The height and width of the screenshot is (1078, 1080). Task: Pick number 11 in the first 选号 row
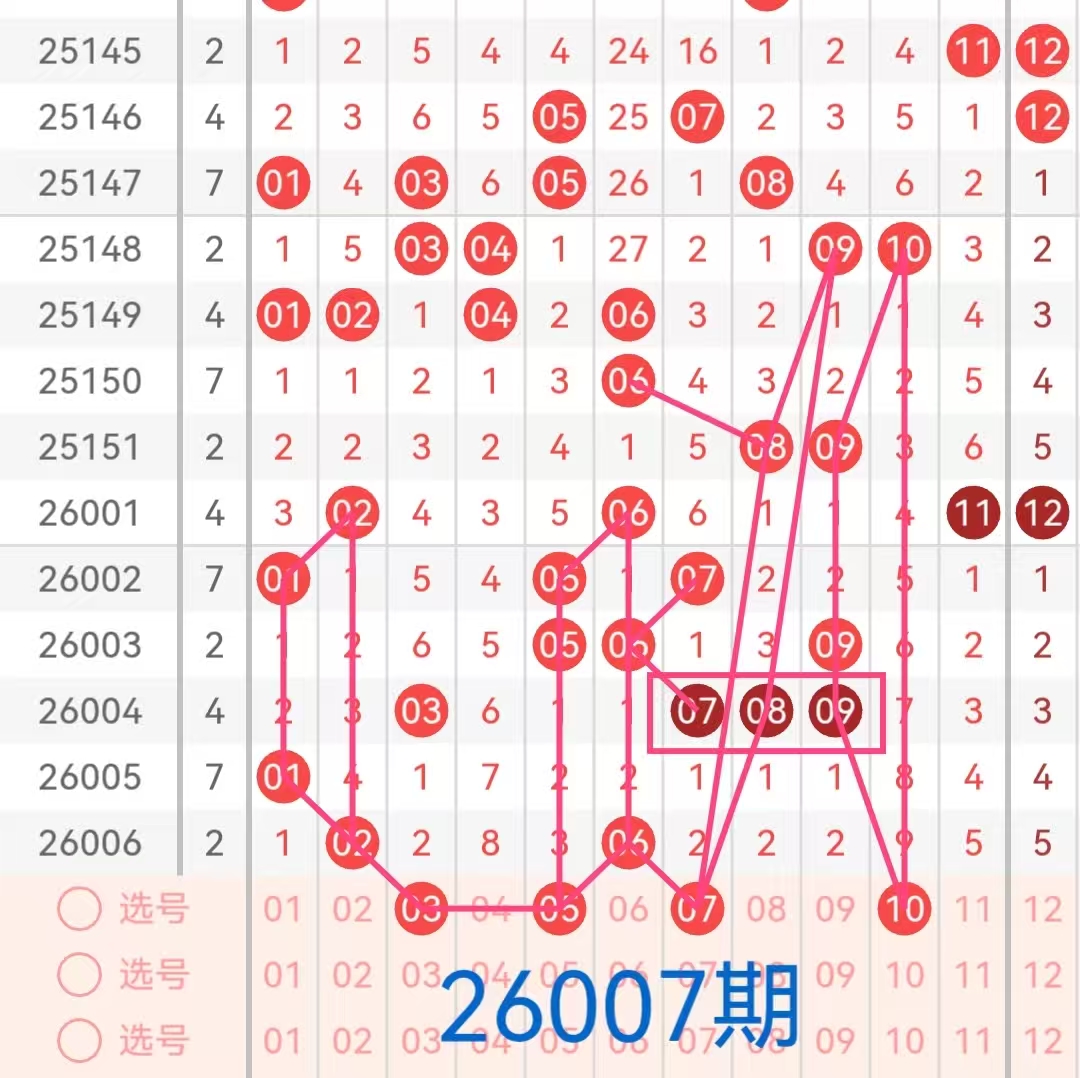pos(973,909)
